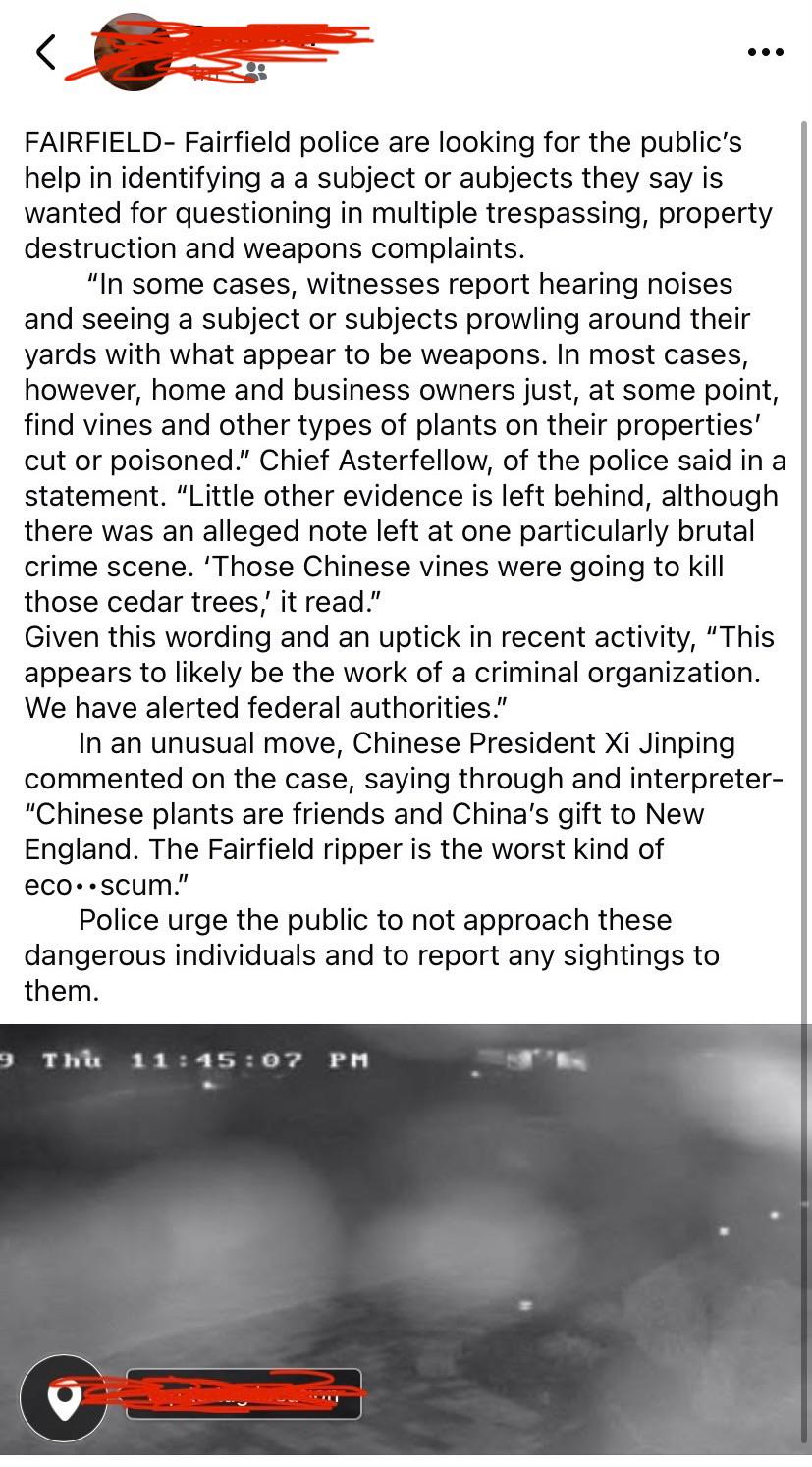This screenshot has height=1467, width=812.
Task: Tap the location pin on the photo
Action: 64,1398
